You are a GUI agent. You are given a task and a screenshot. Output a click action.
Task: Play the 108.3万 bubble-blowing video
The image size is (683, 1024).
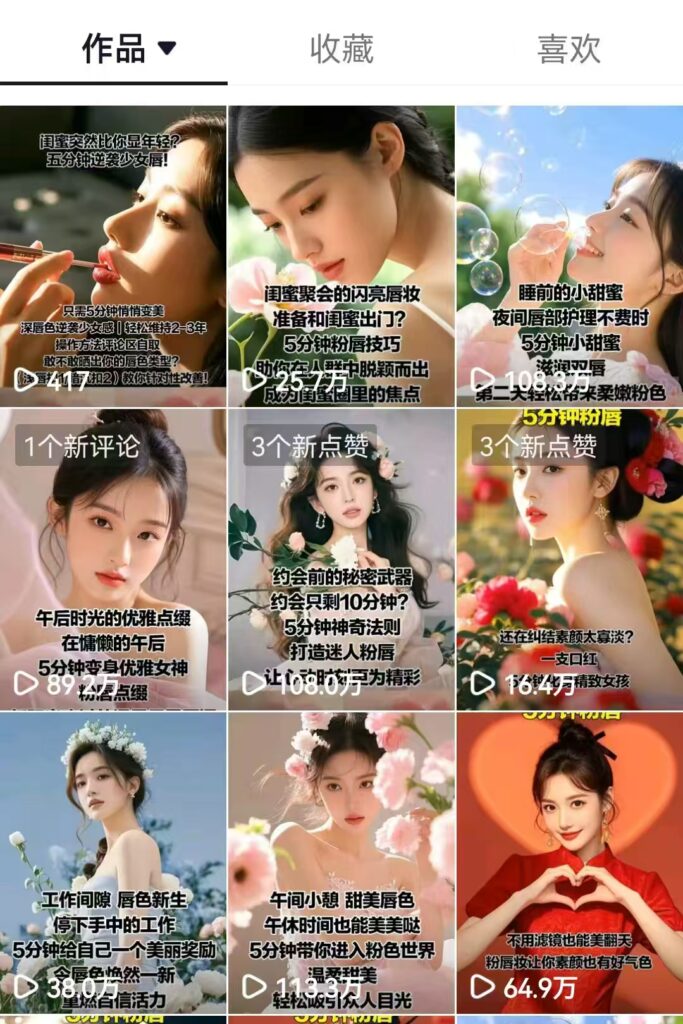[569, 255]
